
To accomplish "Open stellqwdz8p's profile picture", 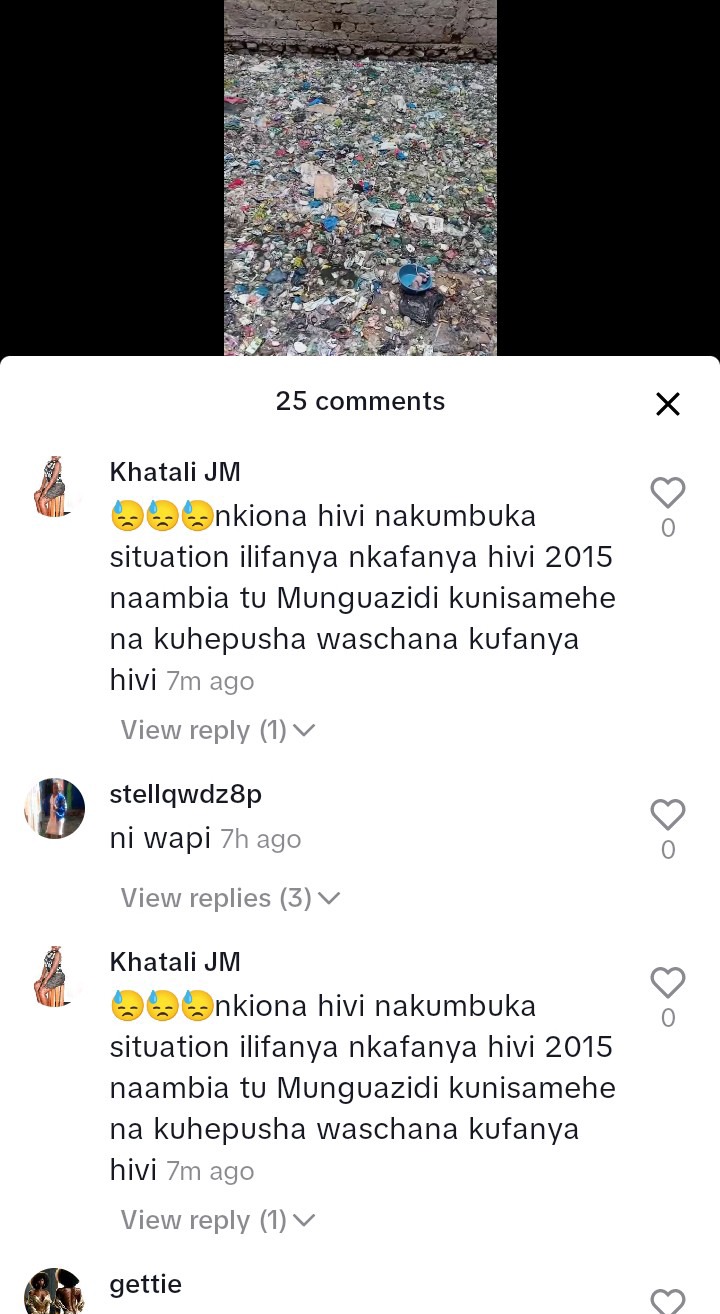I will coord(54,808).
